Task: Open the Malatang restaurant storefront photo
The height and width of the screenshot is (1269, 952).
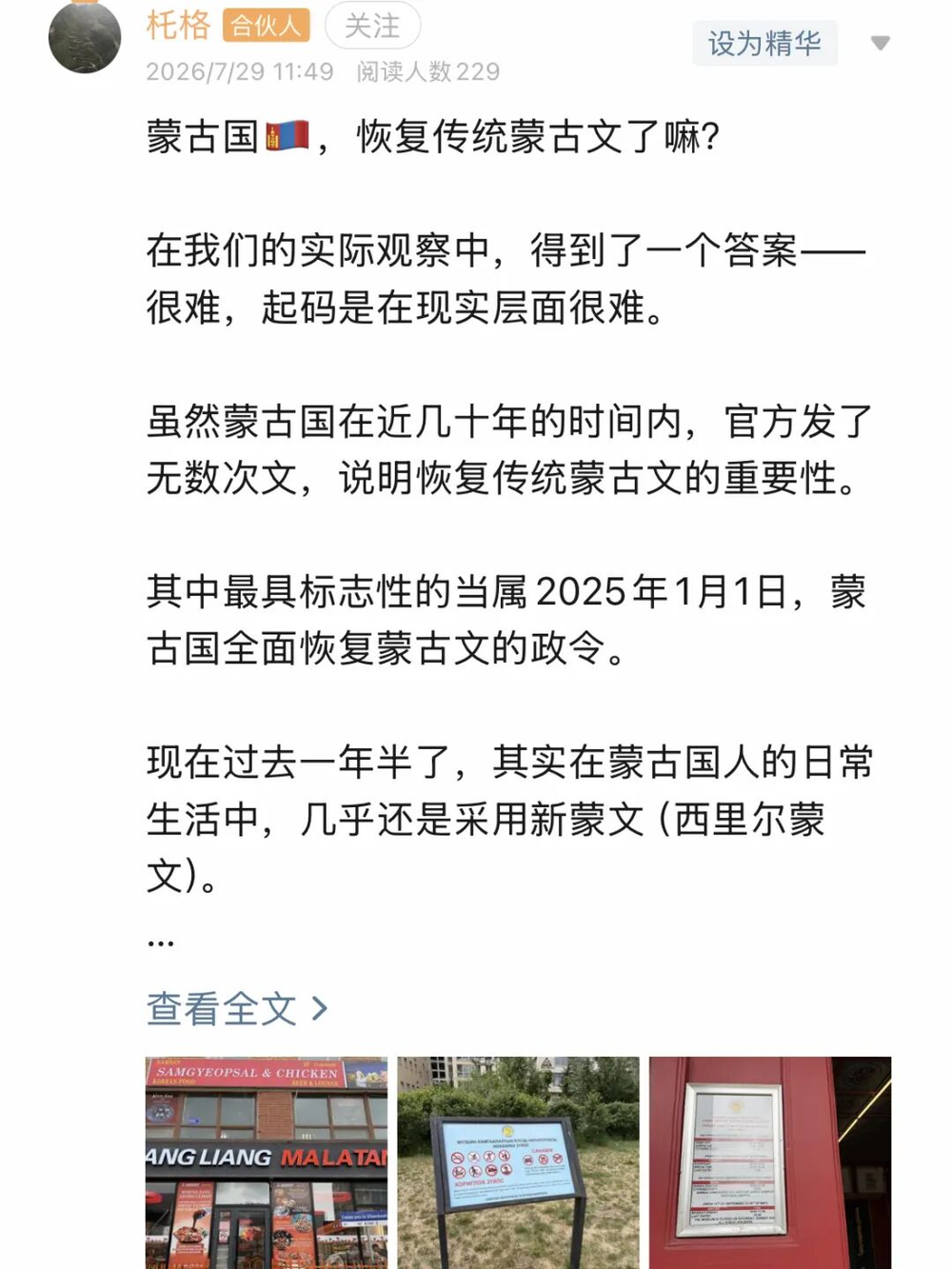Action: [267, 1162]
